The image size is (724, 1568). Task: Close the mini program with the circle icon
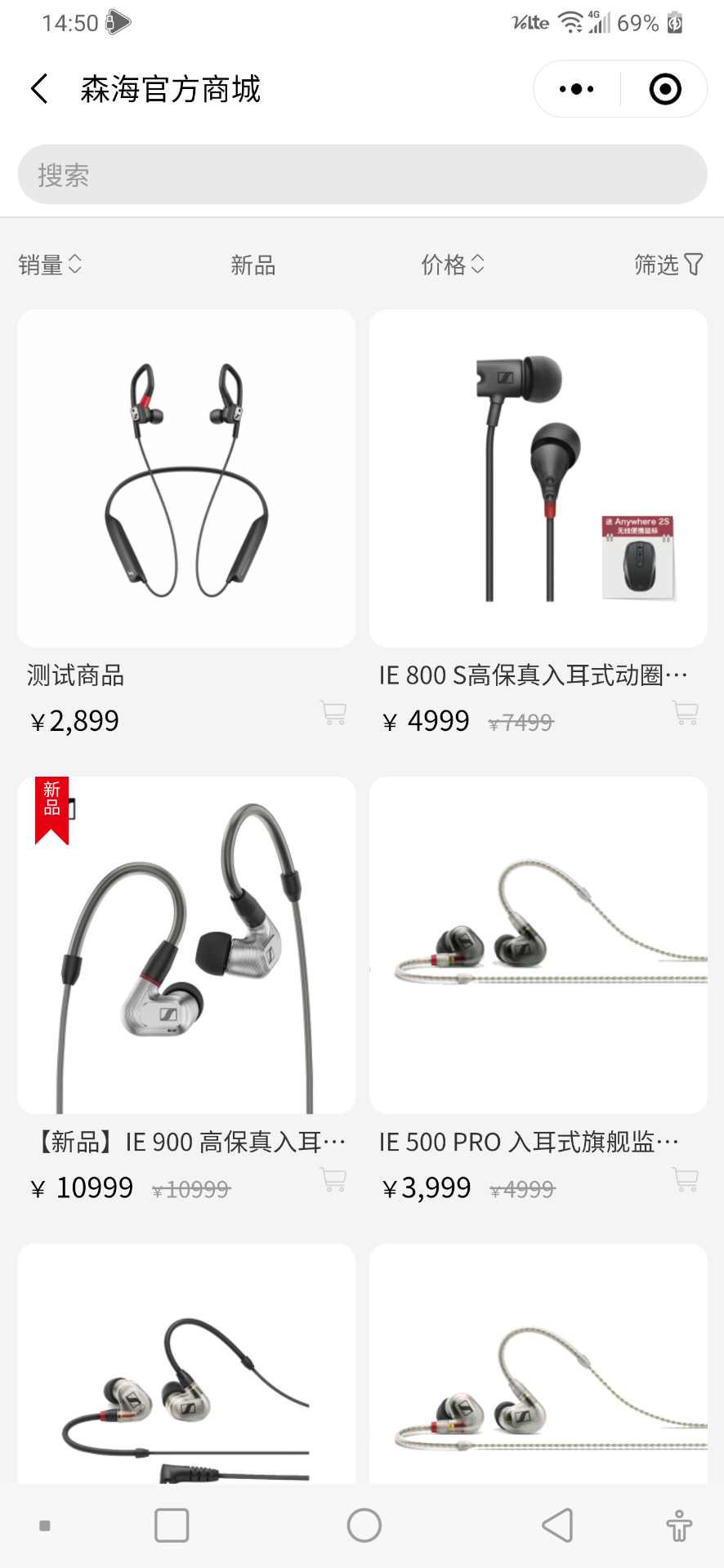click(x=665, y=89)
